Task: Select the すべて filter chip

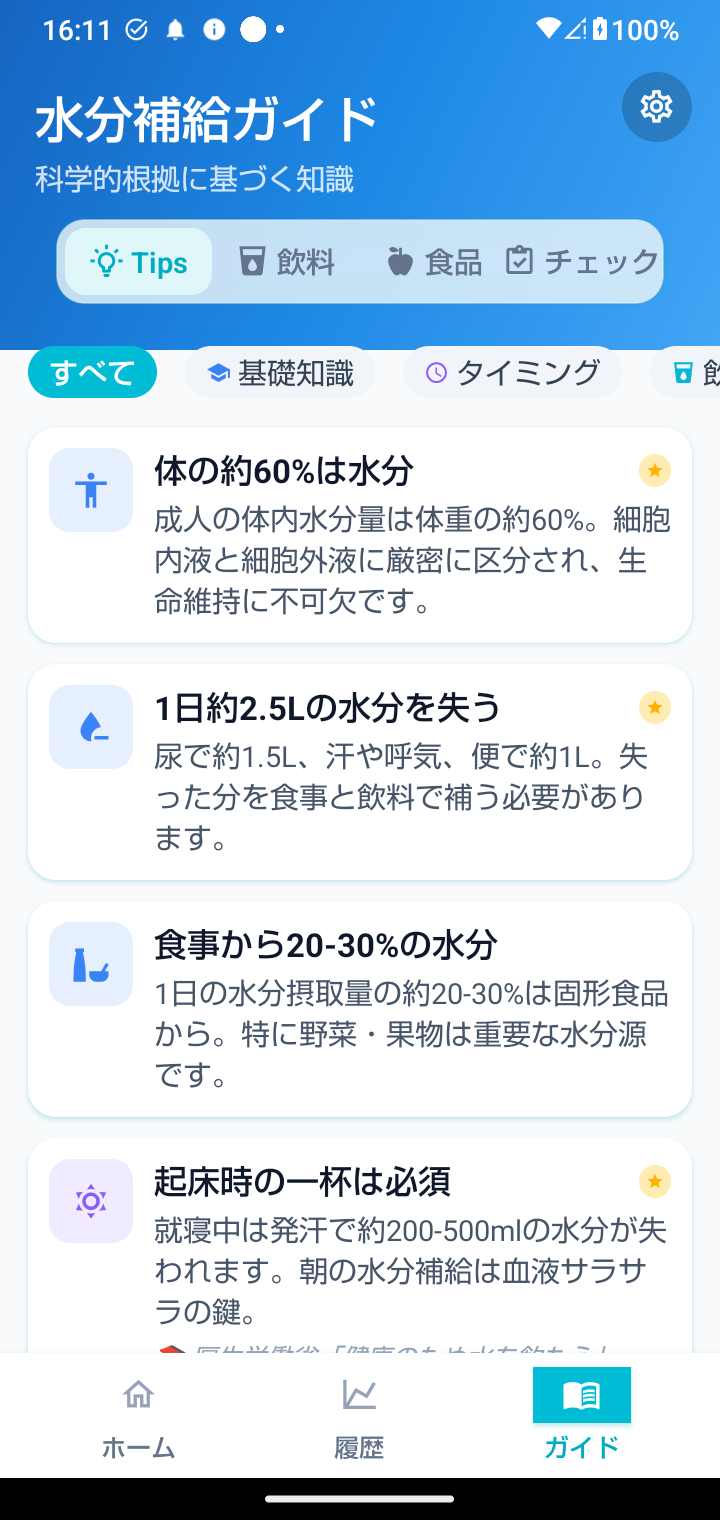Action: tap(92, 371)
